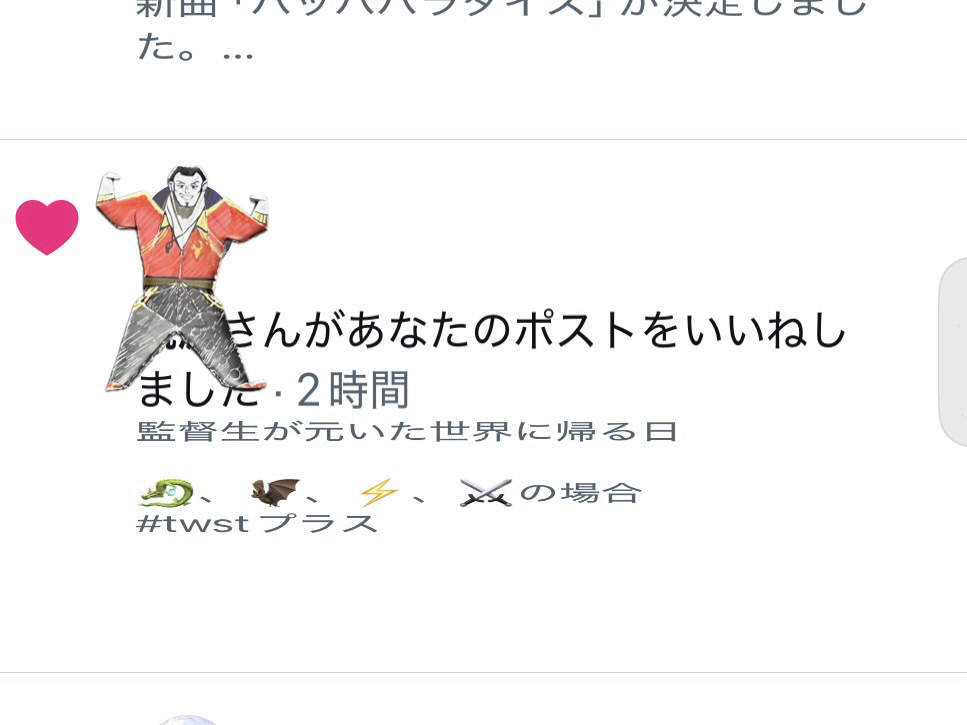This screenshot has height=725, width=967.
Task: Open the notification mentioning ハッパパラダイス
Action: click(500, 30)
